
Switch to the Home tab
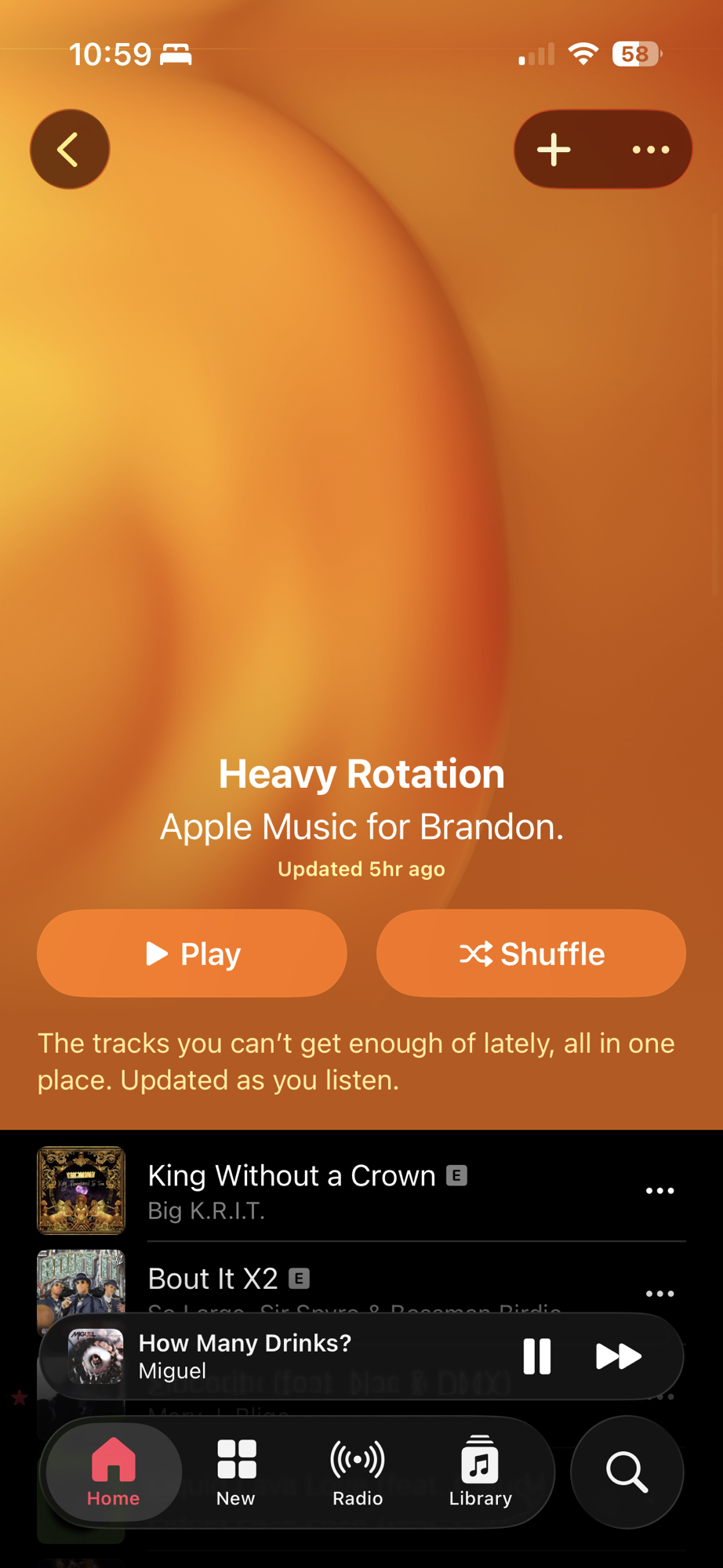pyautogui.click(x=114, y=1472)
